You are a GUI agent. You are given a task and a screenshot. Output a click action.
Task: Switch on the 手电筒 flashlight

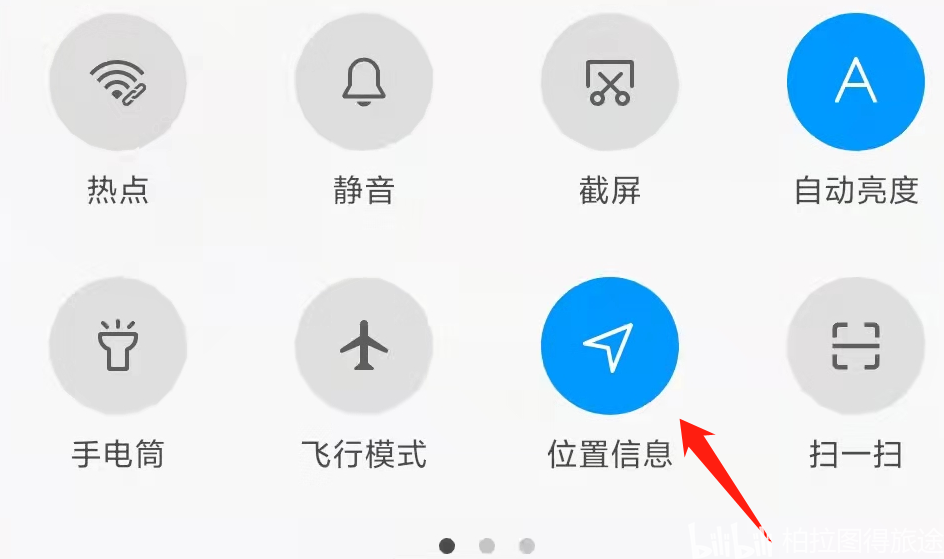[118, 346]
